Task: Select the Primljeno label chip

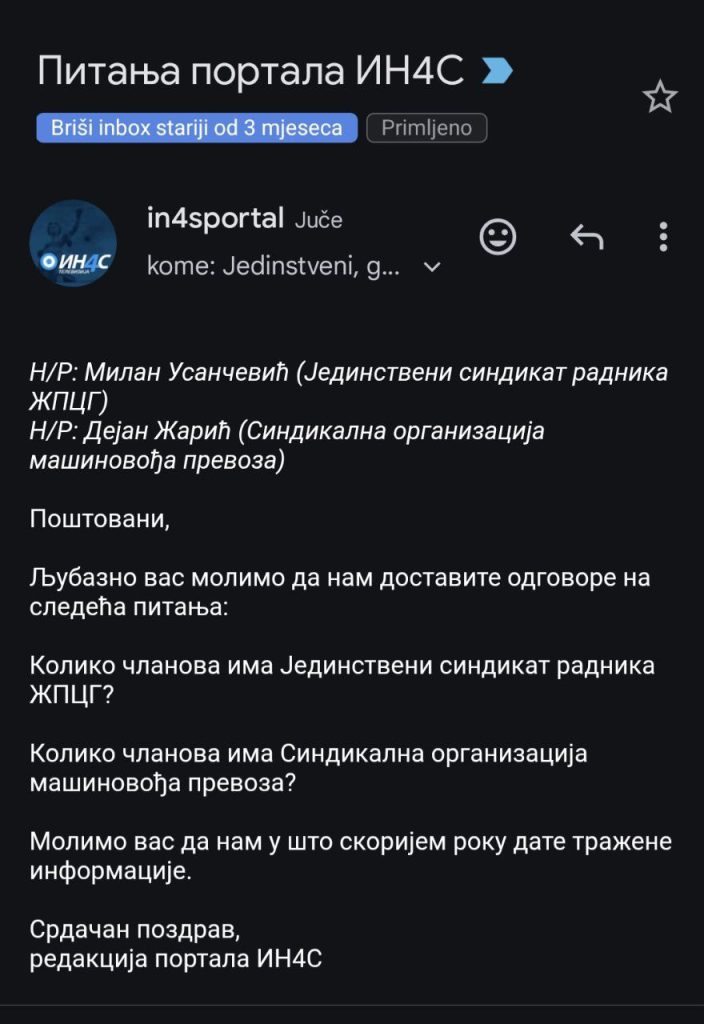Action: tap(426, 128)
